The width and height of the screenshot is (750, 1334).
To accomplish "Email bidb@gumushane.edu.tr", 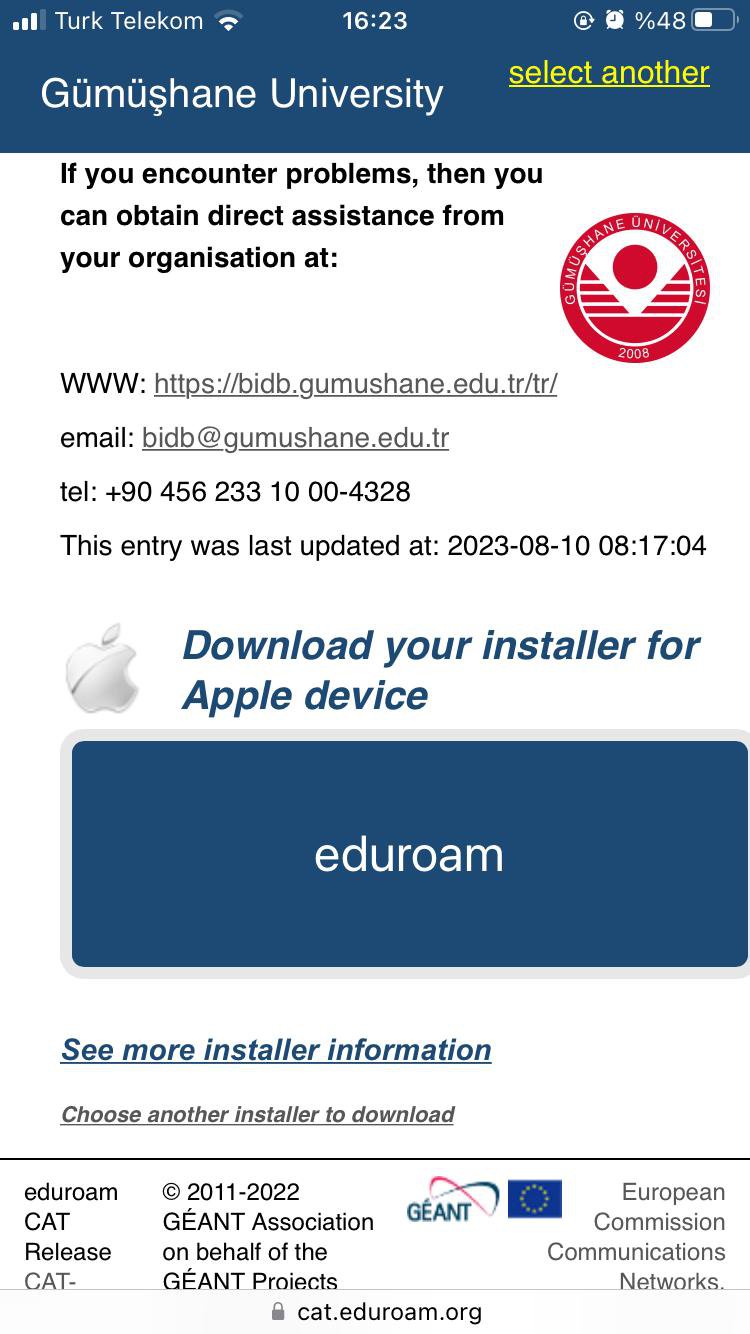I will [x=295, y=438].
